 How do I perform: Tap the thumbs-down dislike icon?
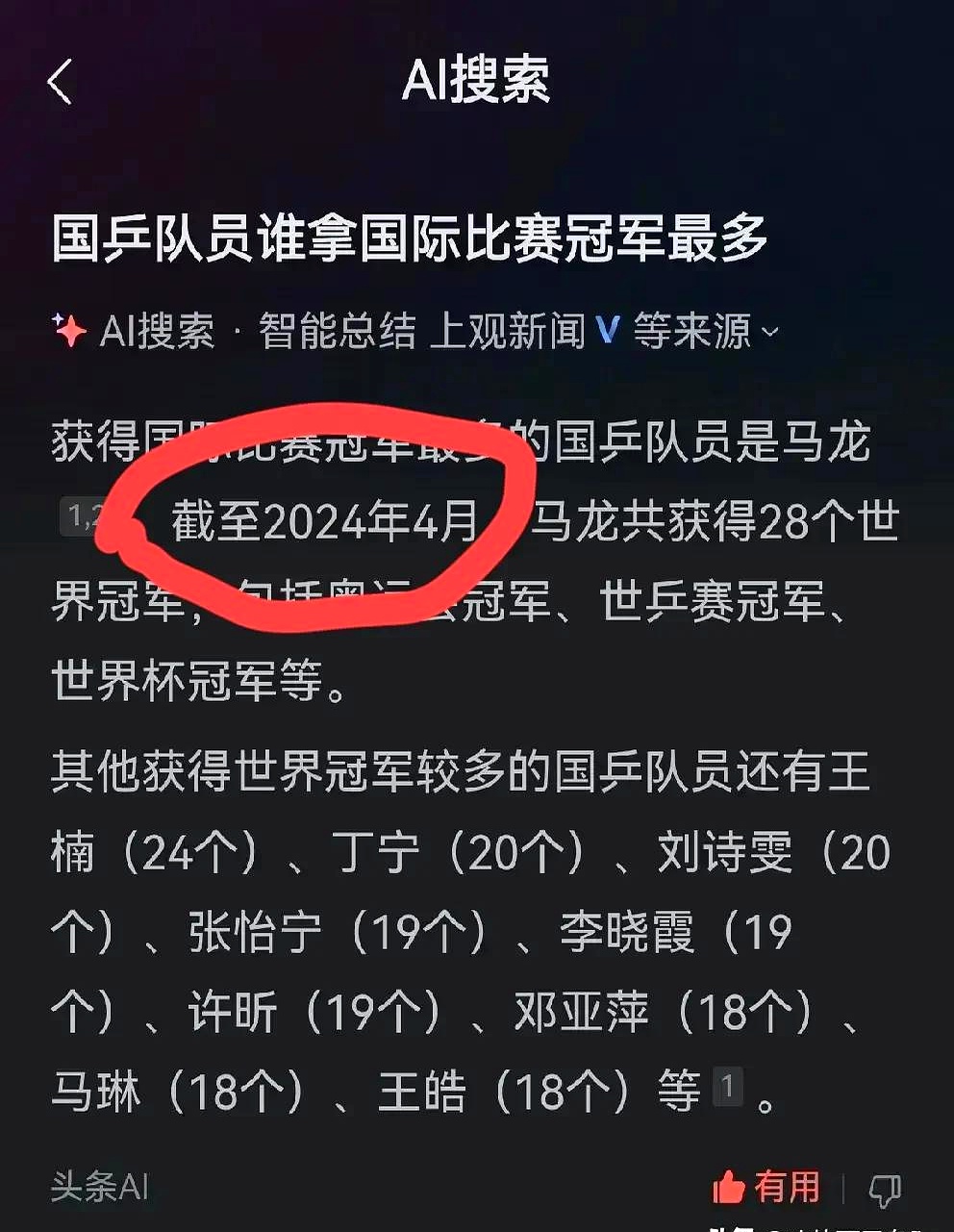click(x=884, y=1190)
